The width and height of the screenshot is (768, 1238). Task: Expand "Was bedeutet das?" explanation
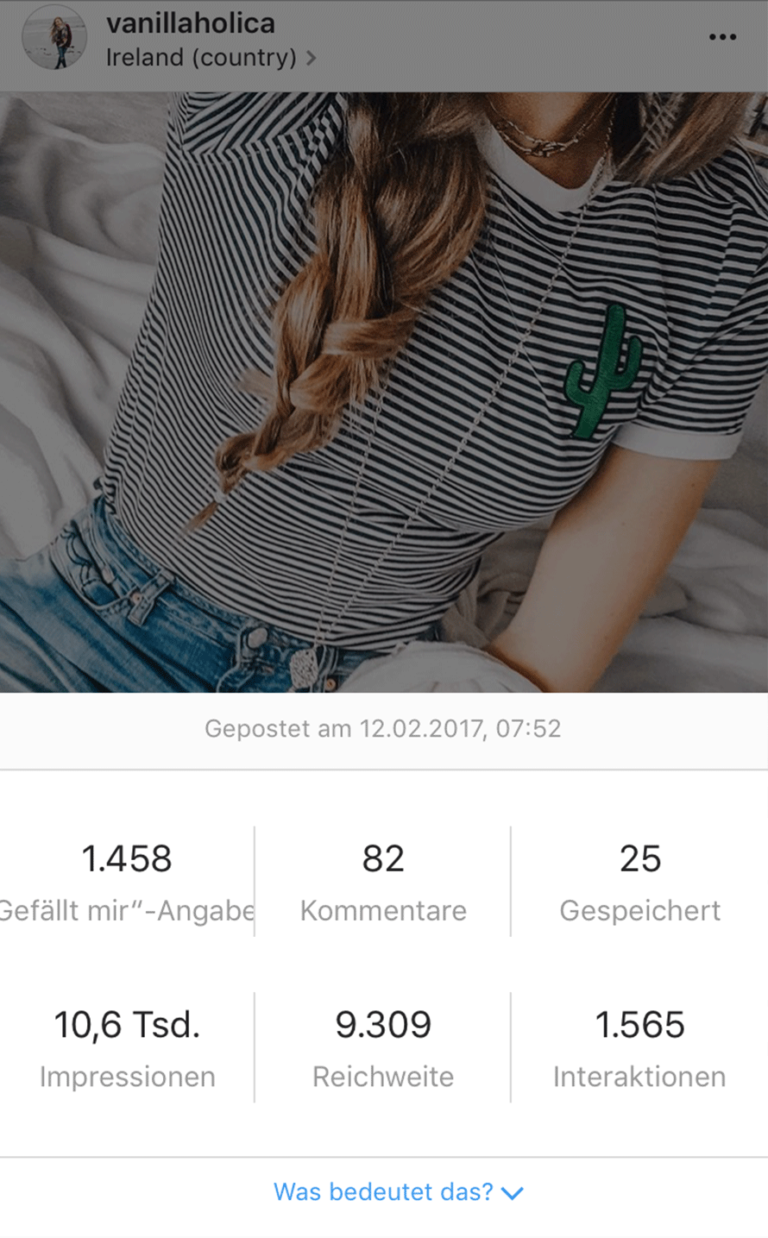coord(398,1192)
